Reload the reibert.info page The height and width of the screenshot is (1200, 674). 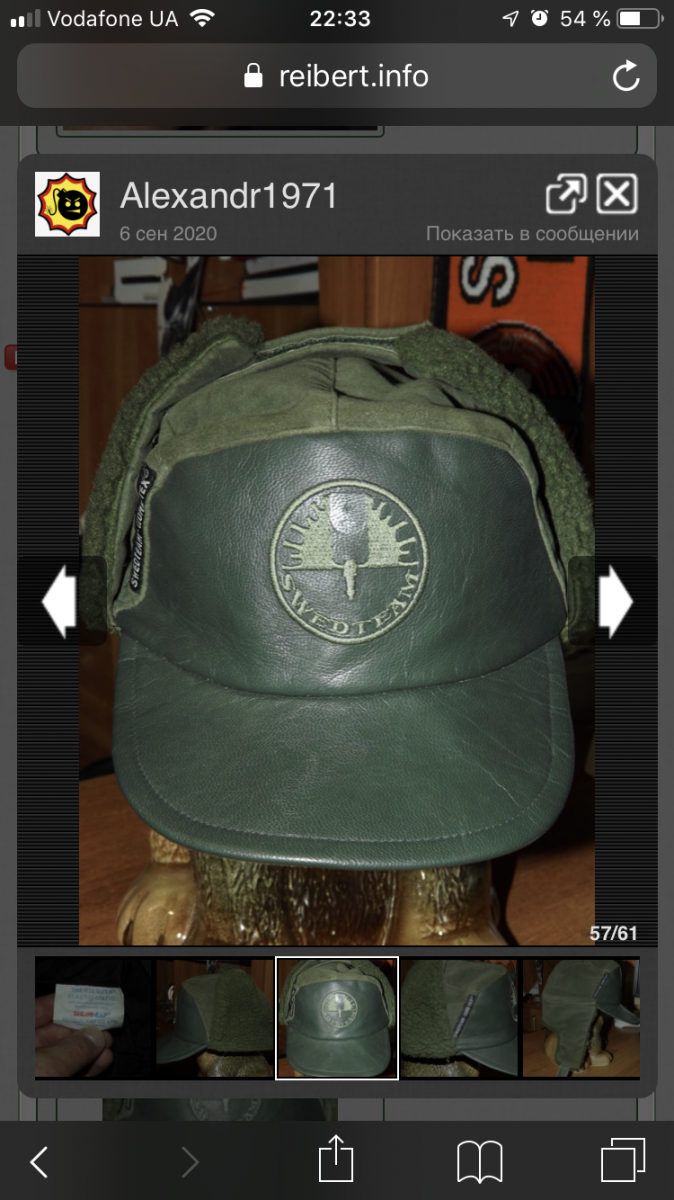click(x=626, y=76)
